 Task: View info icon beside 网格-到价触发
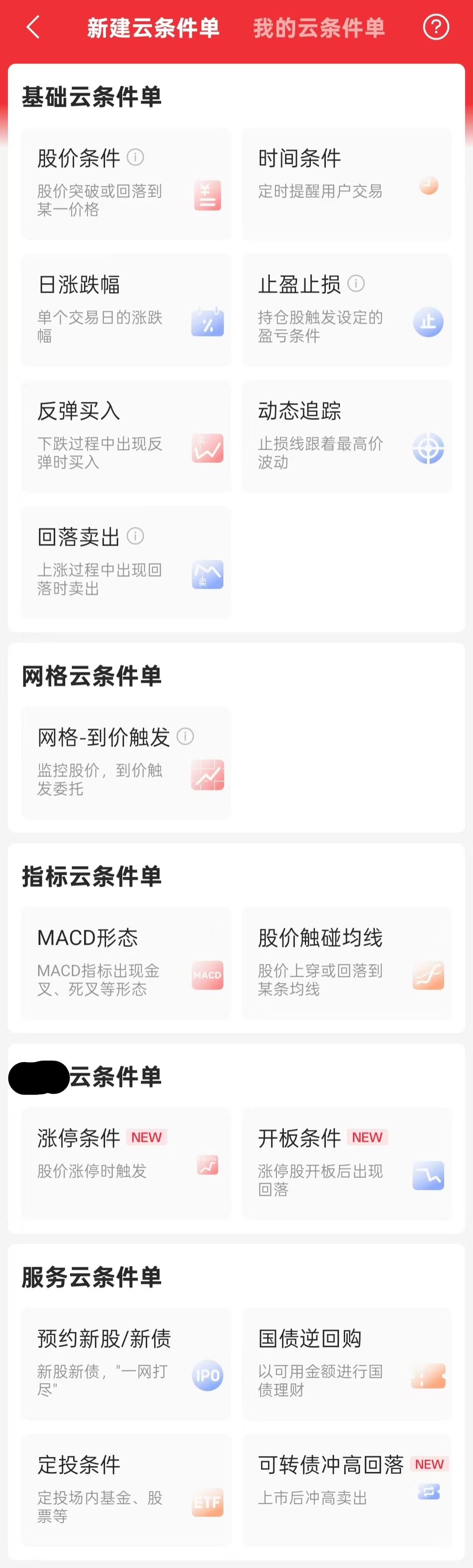pos(185,736)
